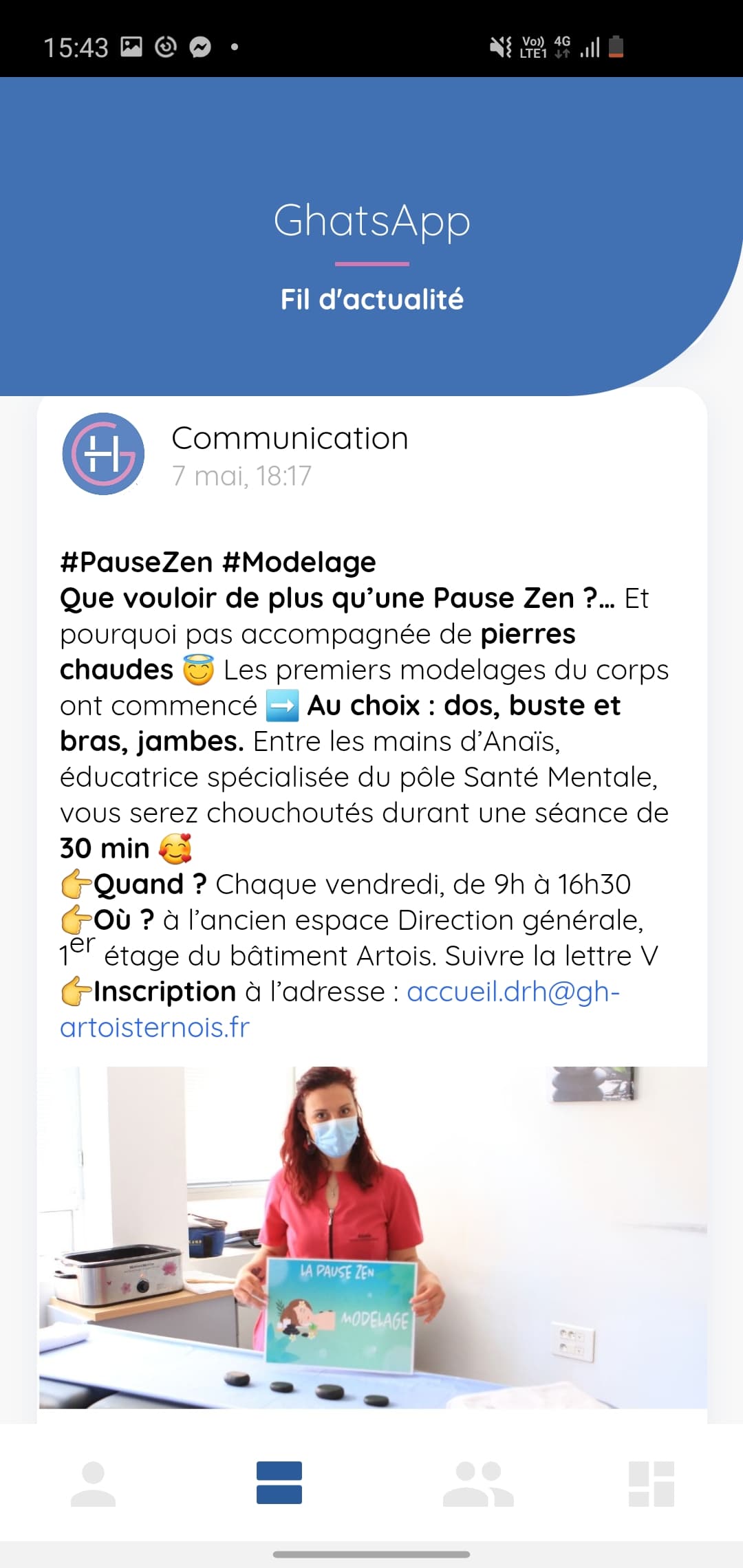Tap the accueil.drh@gh-artoisternois.fr email link
Viewport: 743px width, 1568px height.
point(513,992)
